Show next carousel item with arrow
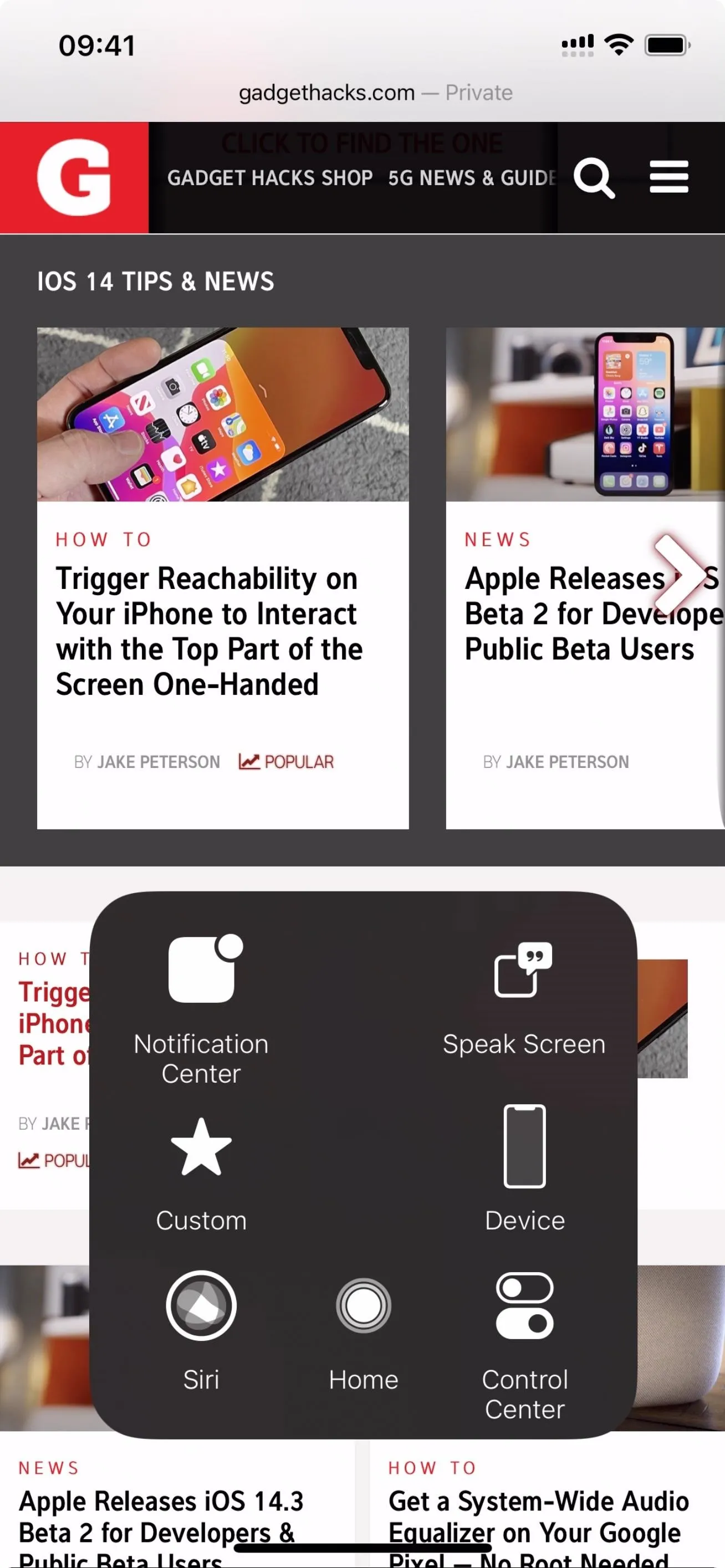This screenshot has width=725, height=1568. 680,574
